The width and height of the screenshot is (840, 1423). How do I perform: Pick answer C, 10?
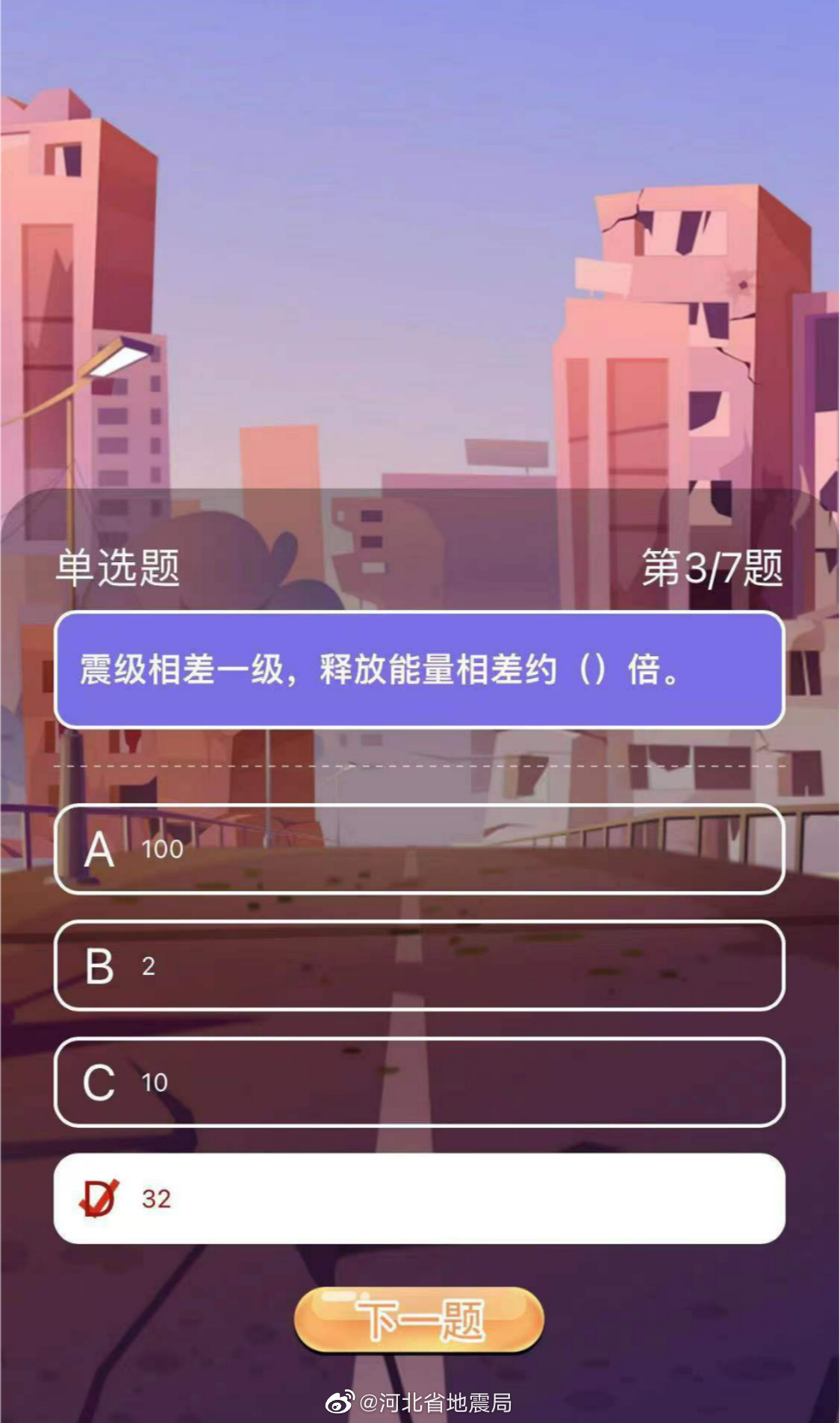419,1082
